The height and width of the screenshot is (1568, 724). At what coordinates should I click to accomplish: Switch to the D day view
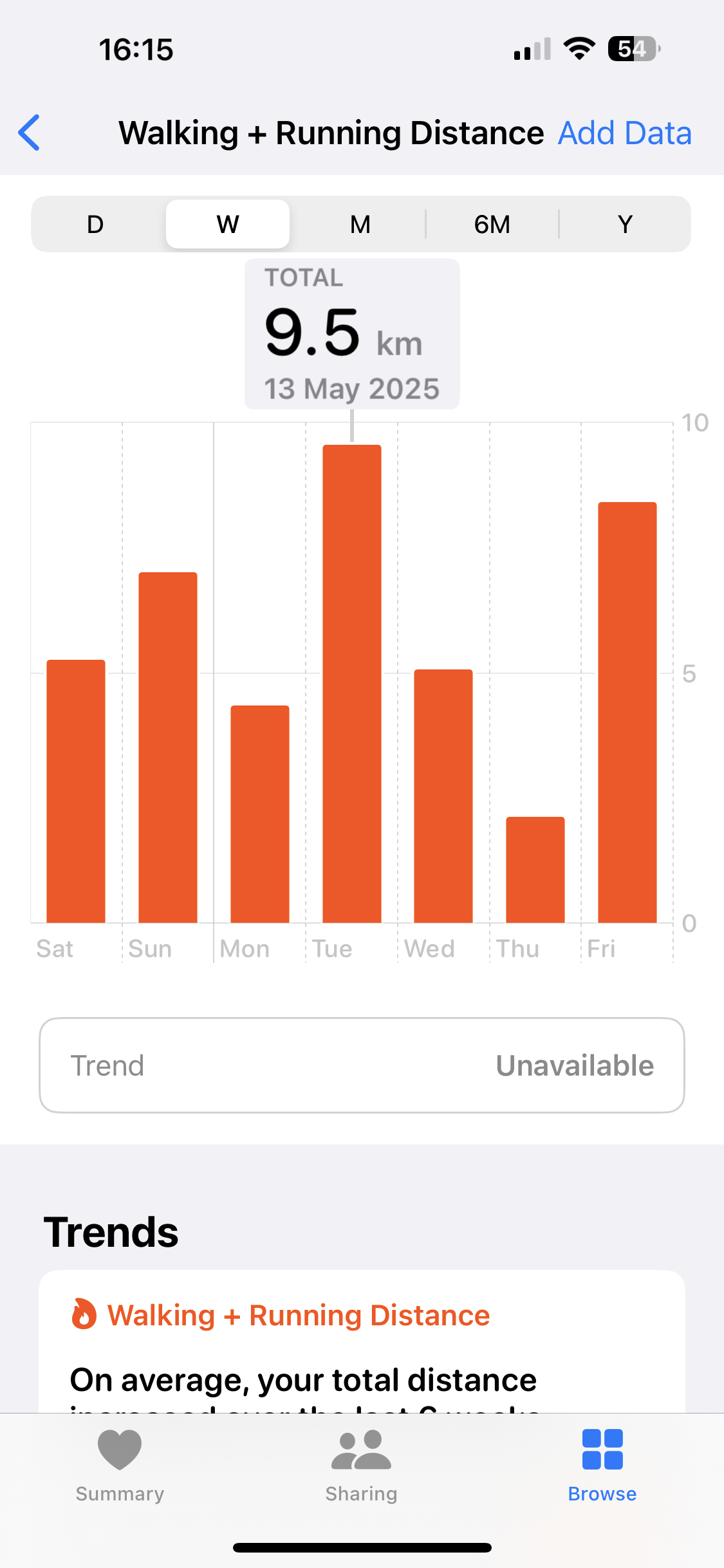point(95,225)
